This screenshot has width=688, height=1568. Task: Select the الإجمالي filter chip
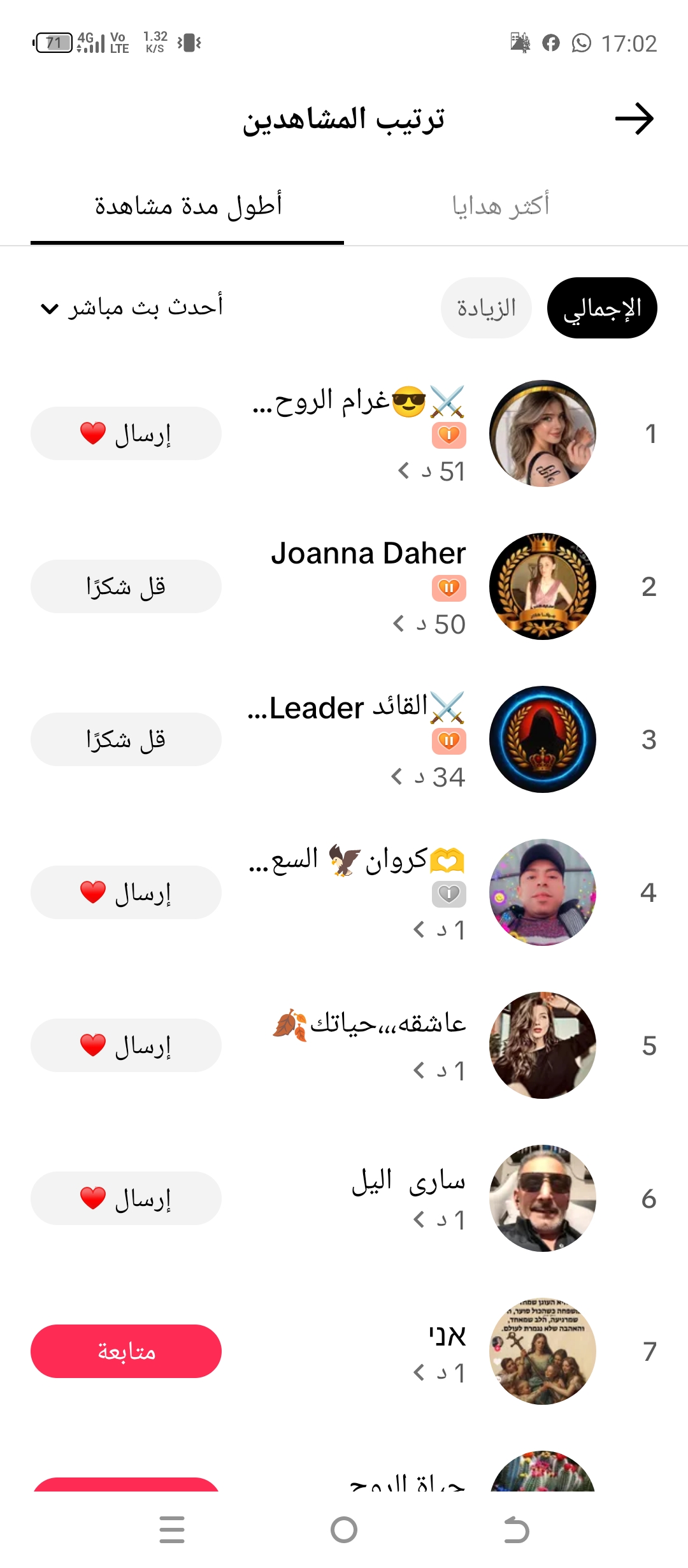602,308
